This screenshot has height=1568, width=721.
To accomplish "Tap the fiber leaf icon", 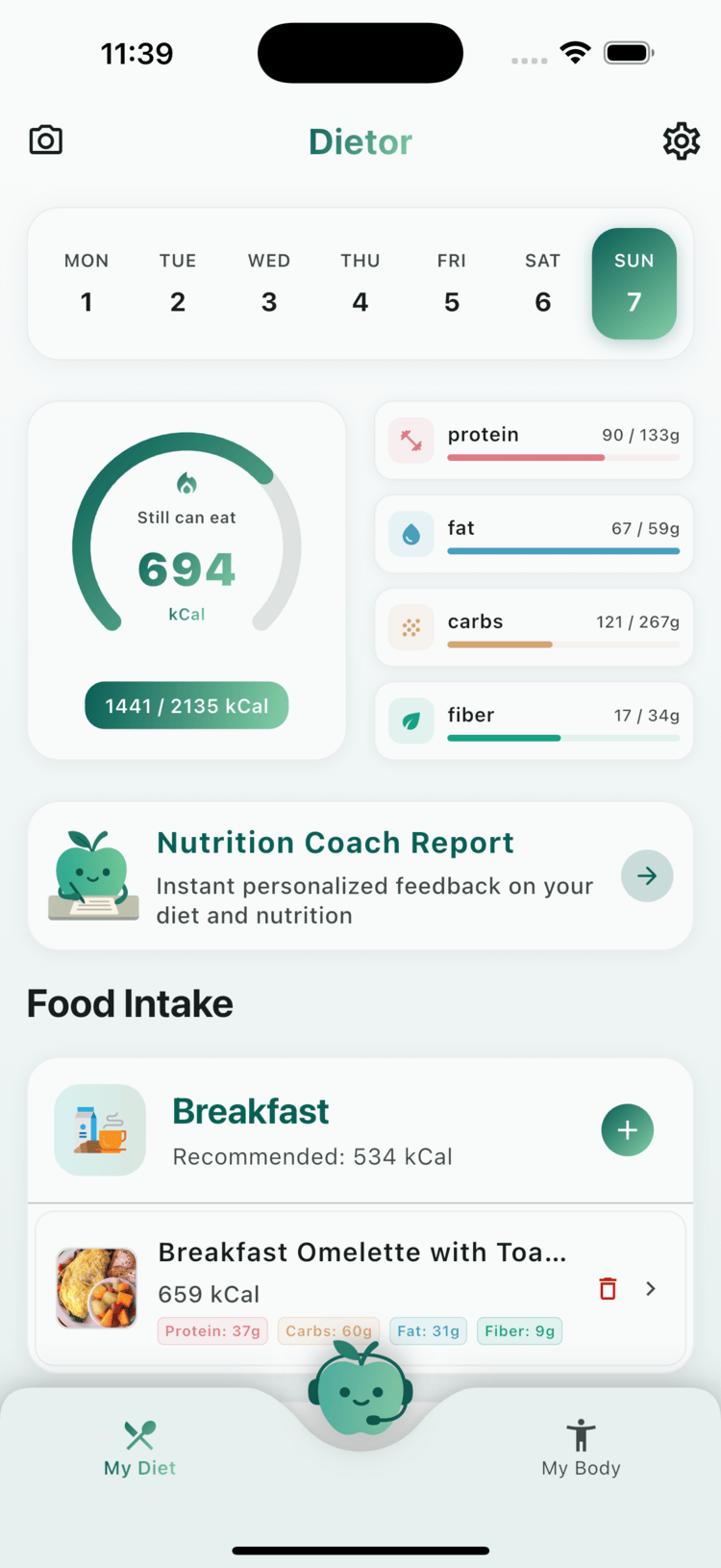I will point(410,721).
